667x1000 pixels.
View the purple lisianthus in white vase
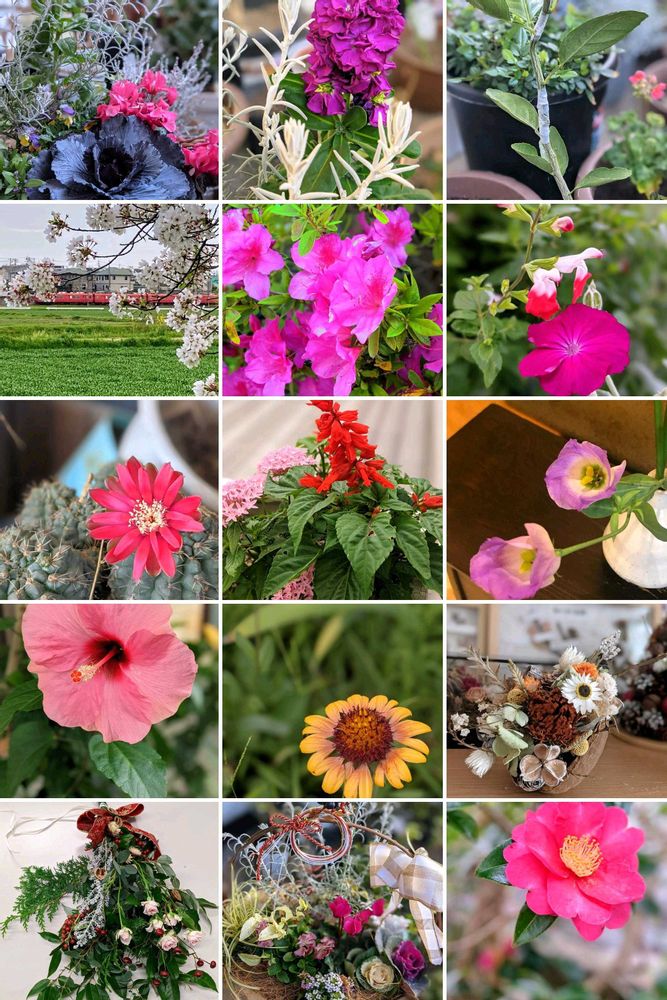pos(556,500)
